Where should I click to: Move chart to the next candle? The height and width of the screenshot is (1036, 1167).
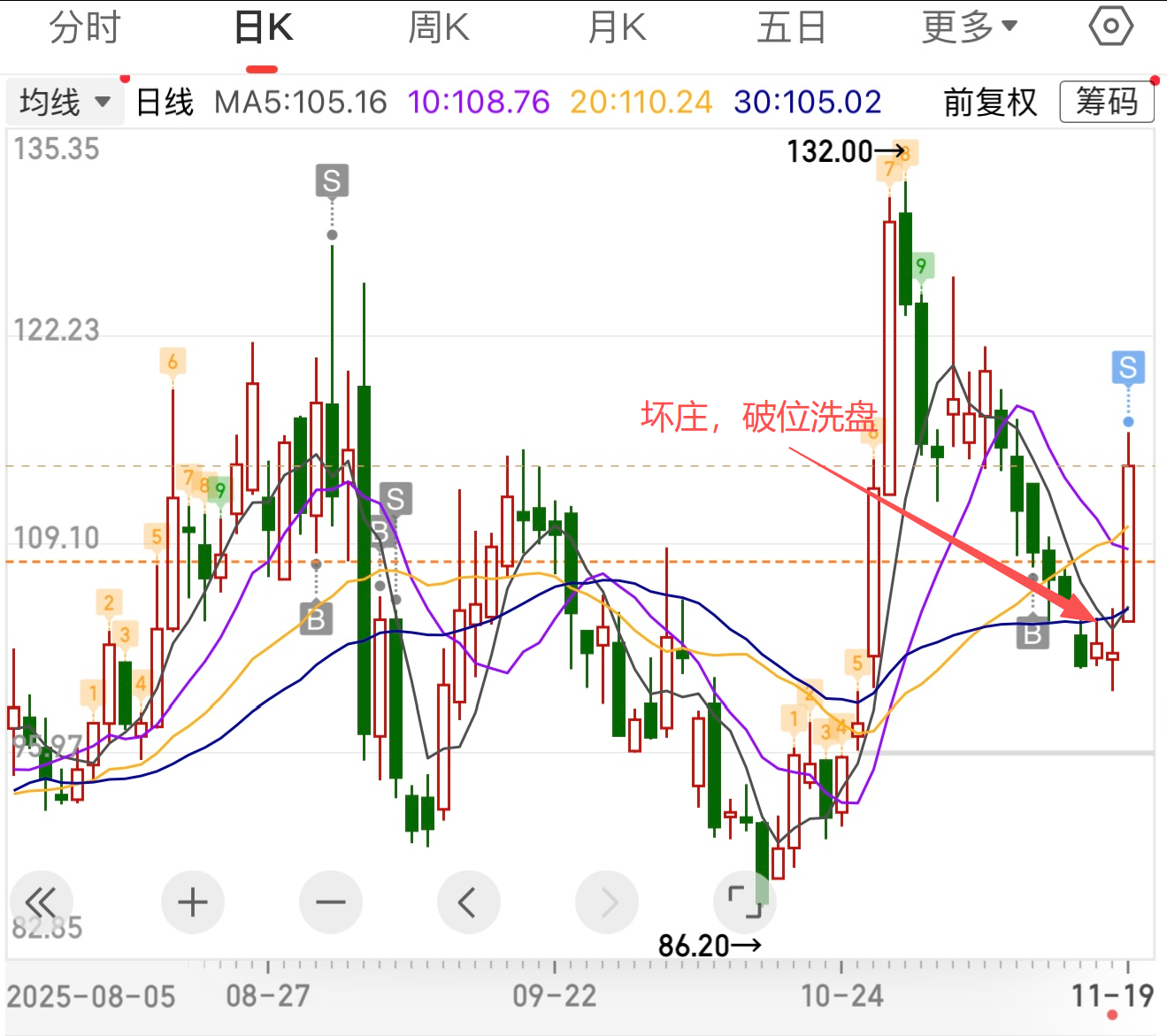pos(607,902)
